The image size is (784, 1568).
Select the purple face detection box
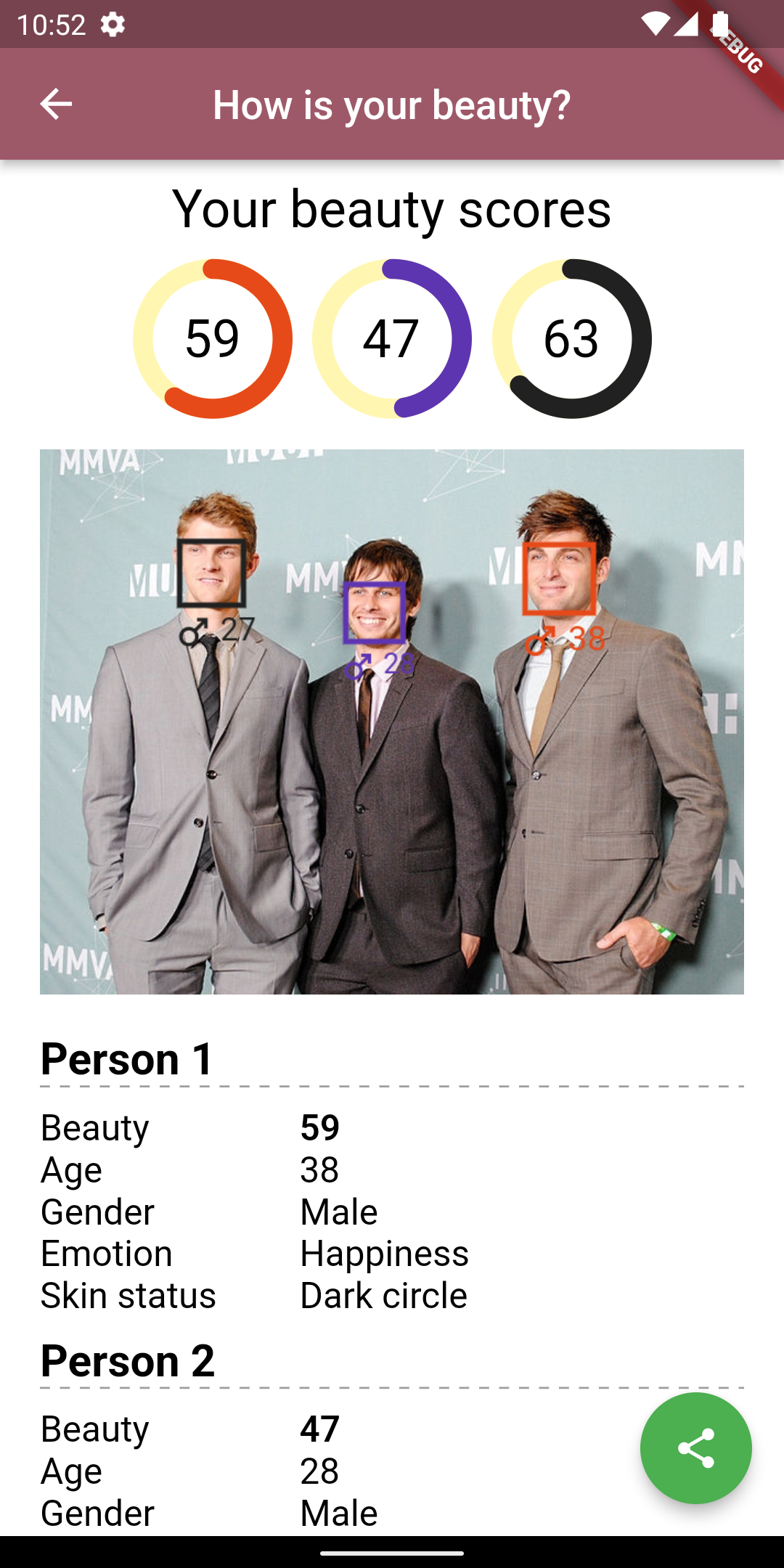374,612
